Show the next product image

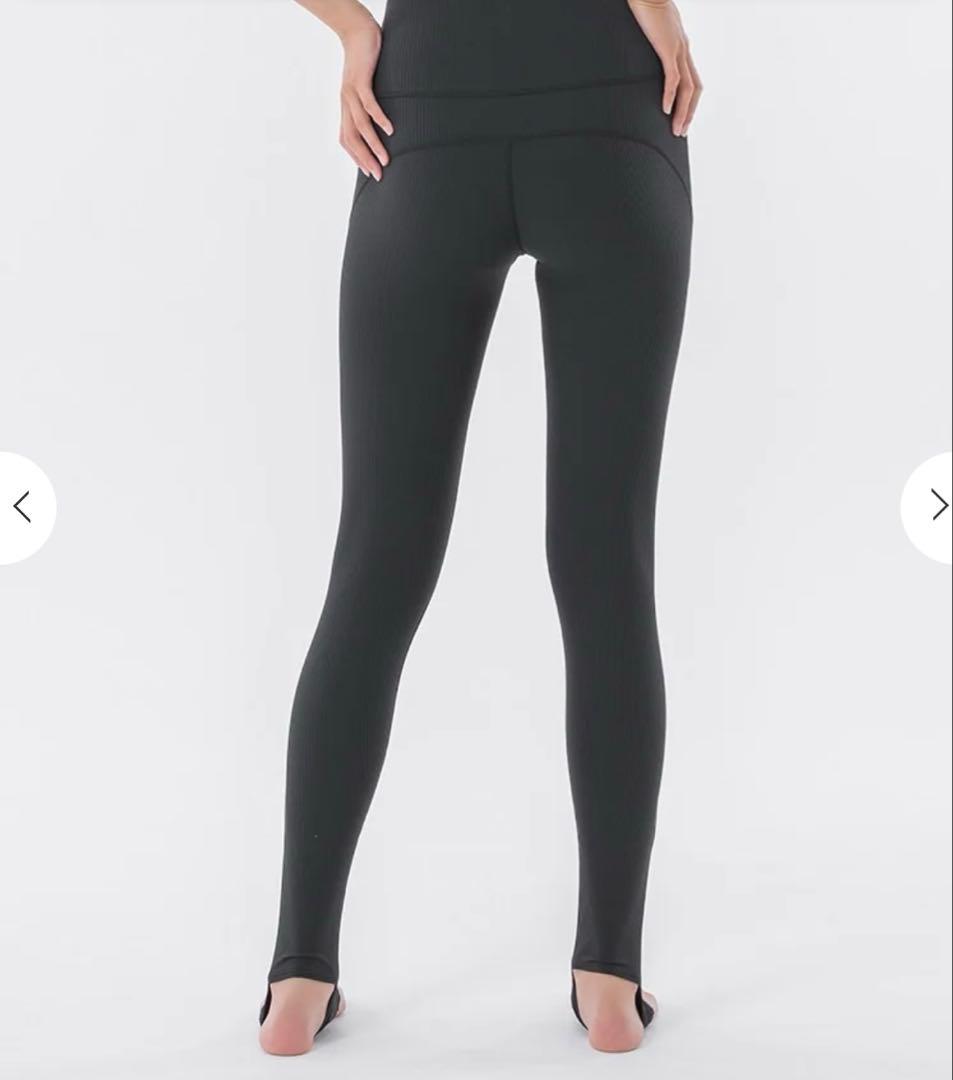(933, 506)
